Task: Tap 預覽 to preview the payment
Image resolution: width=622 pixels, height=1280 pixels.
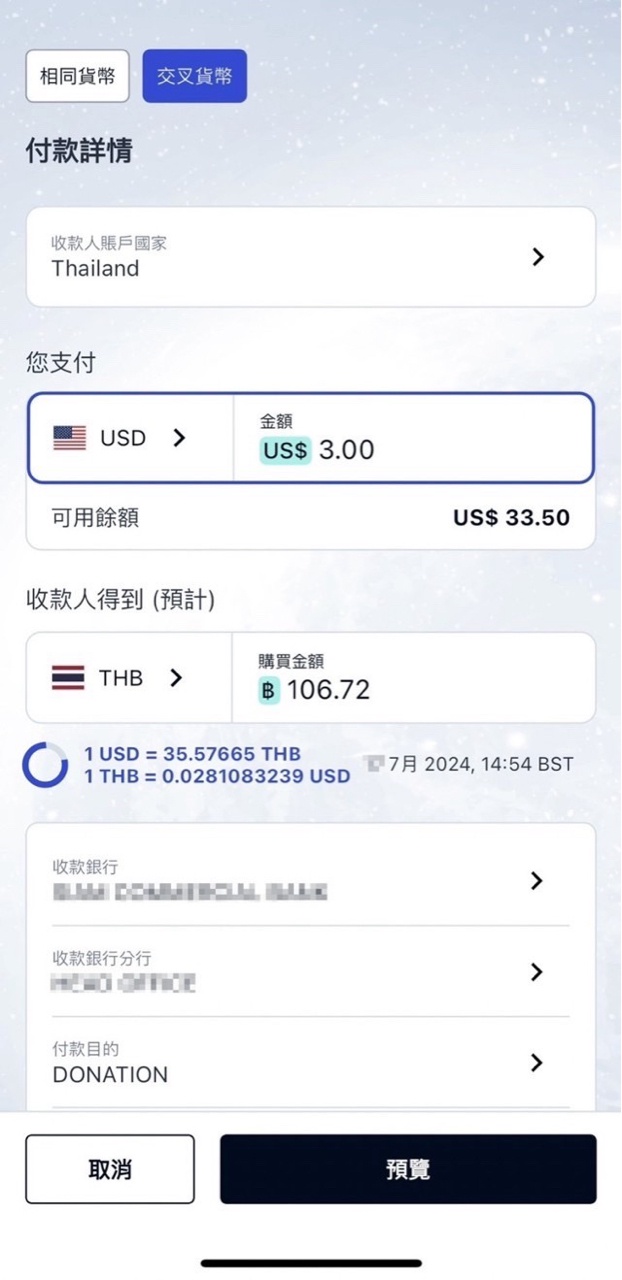Action: [x=408, y=1169]
